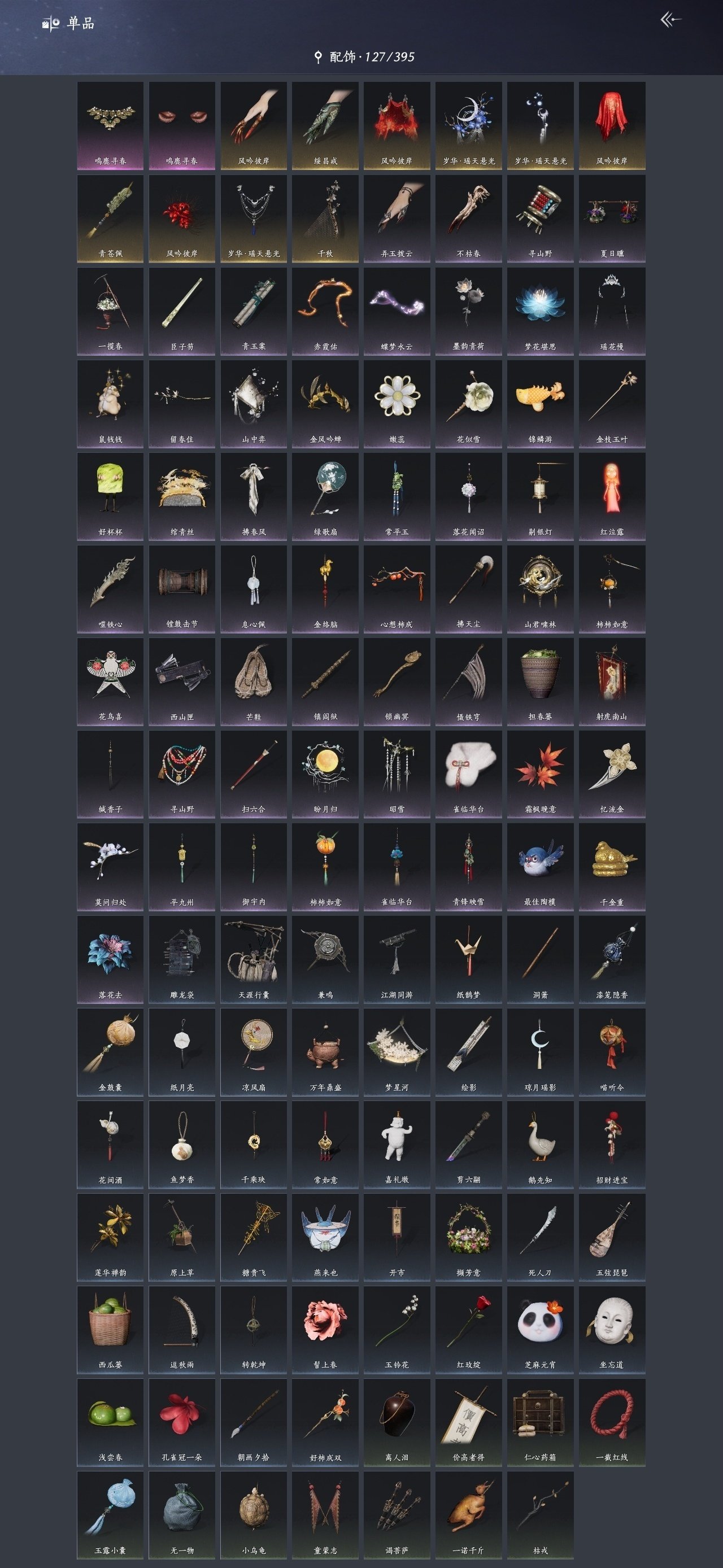Viewport: 723px width, 1568px height.
Task: Select the 夏日曛 item
Action: click(612, 218)
